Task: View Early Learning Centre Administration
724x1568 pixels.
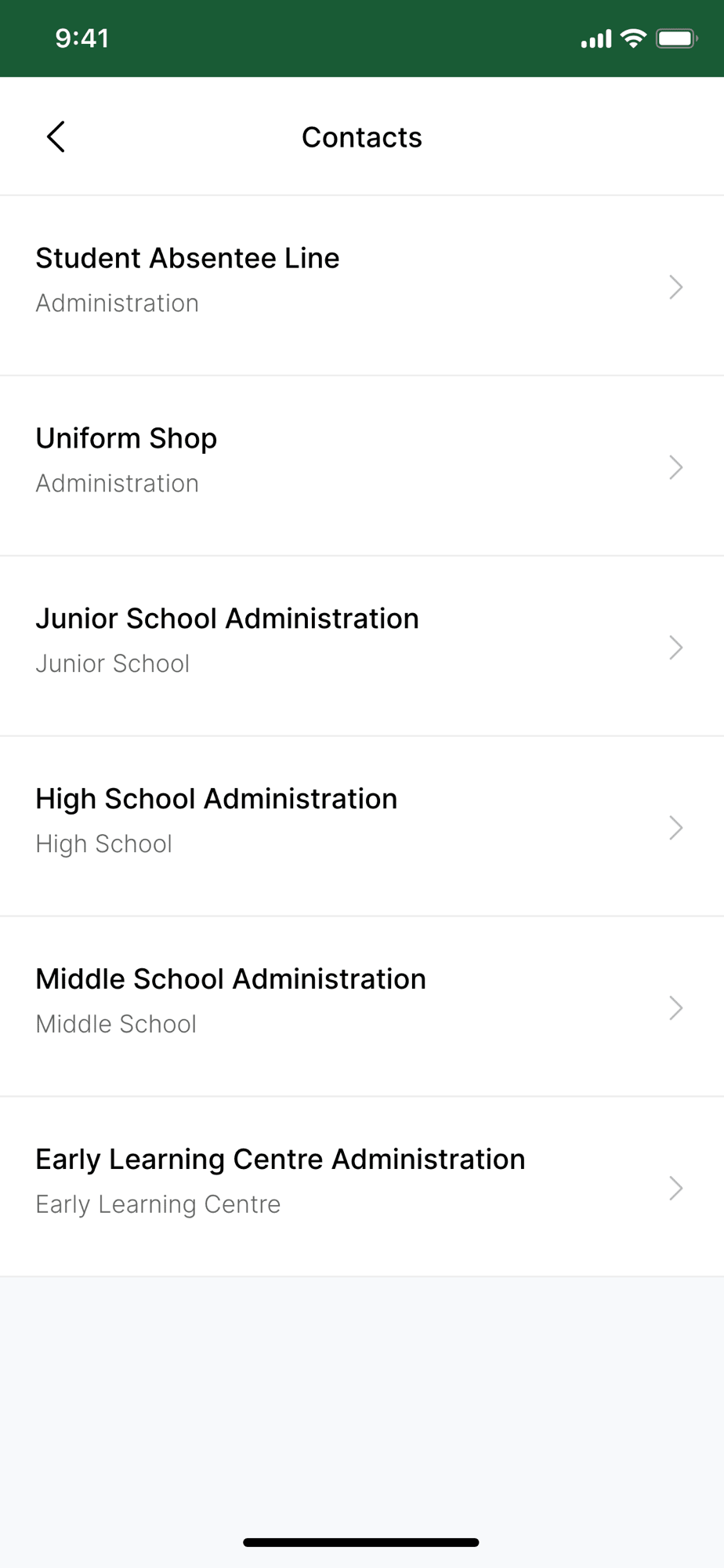Action: tap(360, 1188)
